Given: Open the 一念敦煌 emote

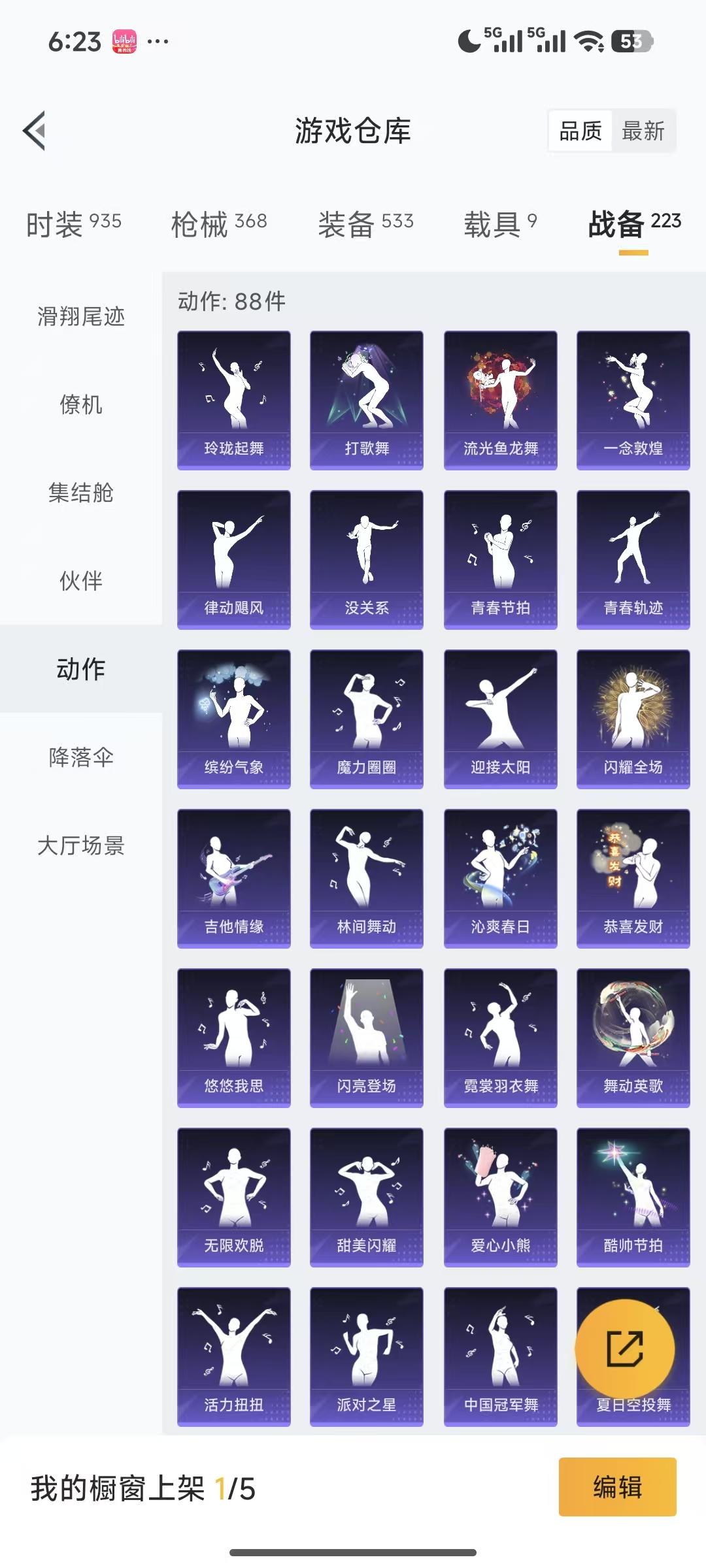Looking at the screenshot, I should (x=631, y=399).
